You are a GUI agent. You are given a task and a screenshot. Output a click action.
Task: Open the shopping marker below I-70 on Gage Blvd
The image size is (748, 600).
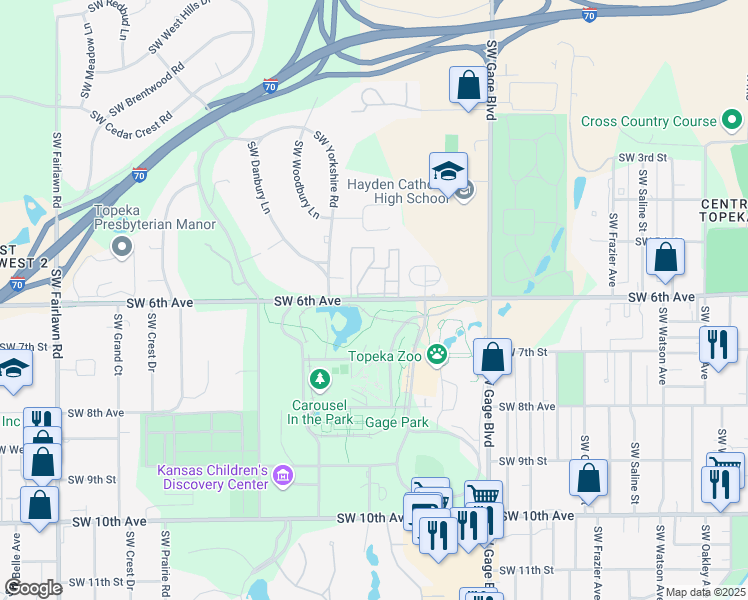(x=468, y=85)
